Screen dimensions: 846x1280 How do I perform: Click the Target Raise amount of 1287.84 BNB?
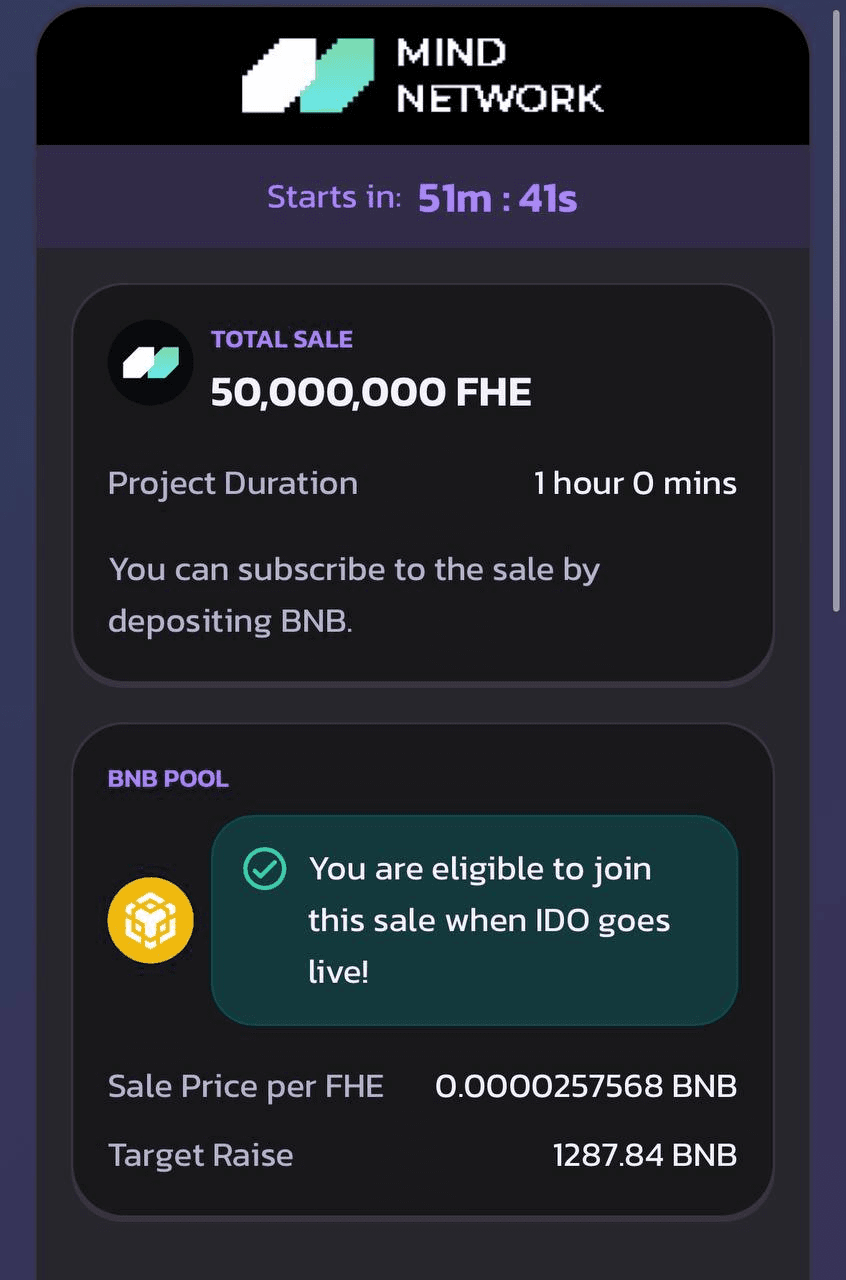tap(644, 1155)
